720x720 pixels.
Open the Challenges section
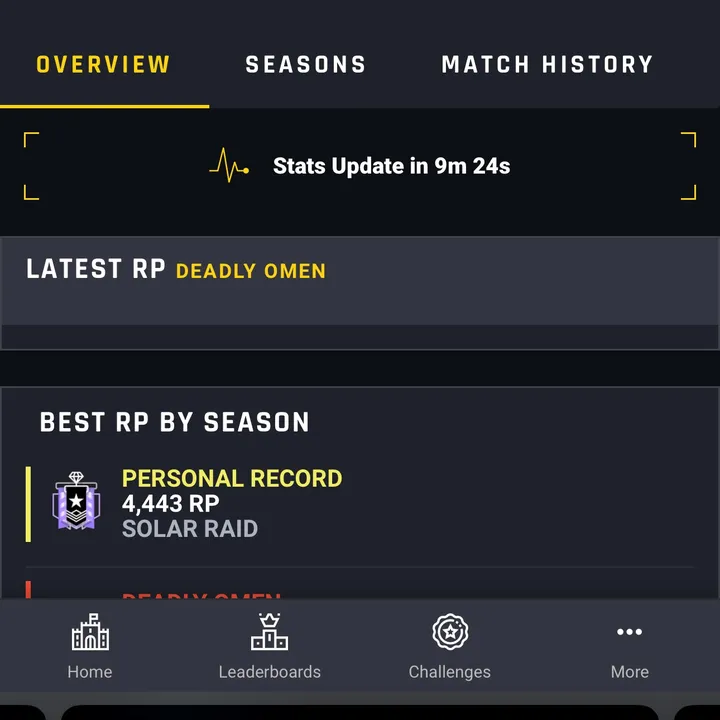point(449,647)
